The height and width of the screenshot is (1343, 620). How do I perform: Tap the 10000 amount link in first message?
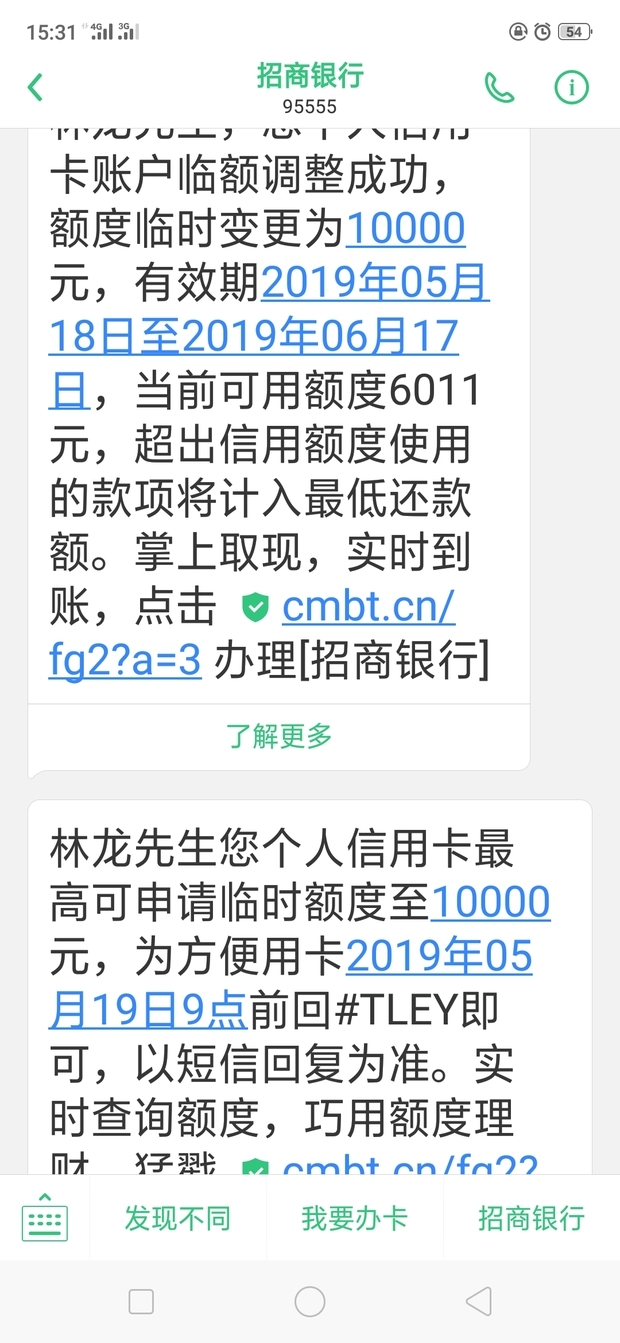click(405, 230)
